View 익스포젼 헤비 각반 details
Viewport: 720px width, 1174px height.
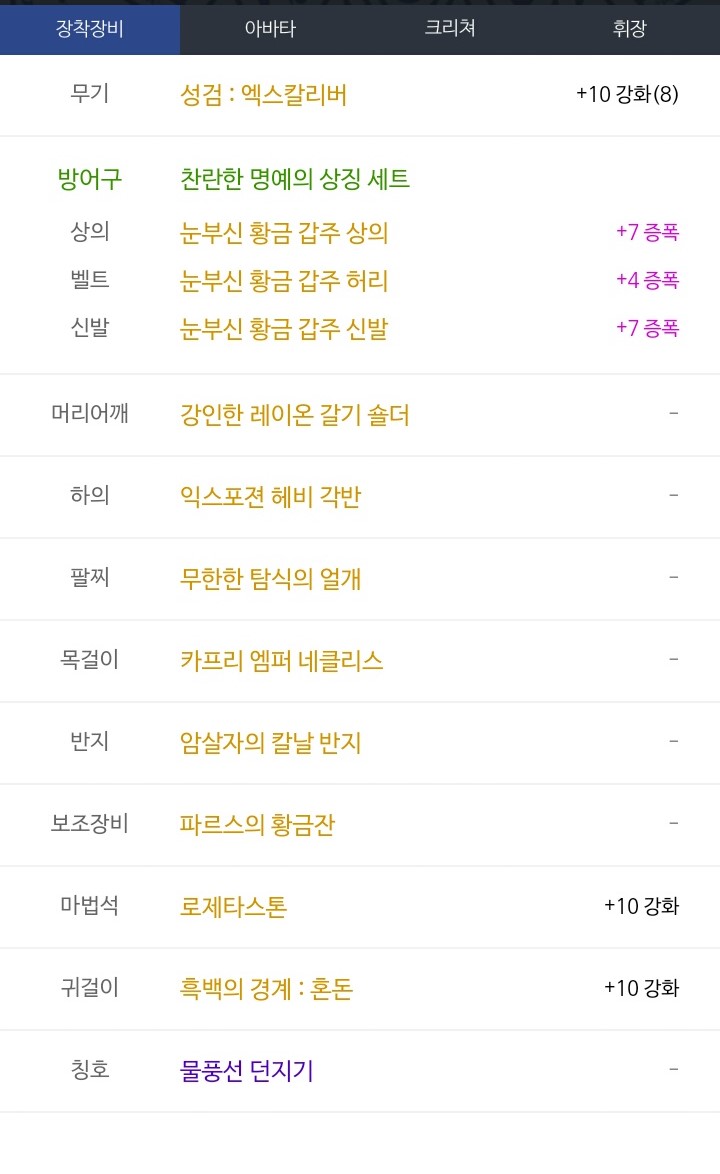[x=270, y=496]
